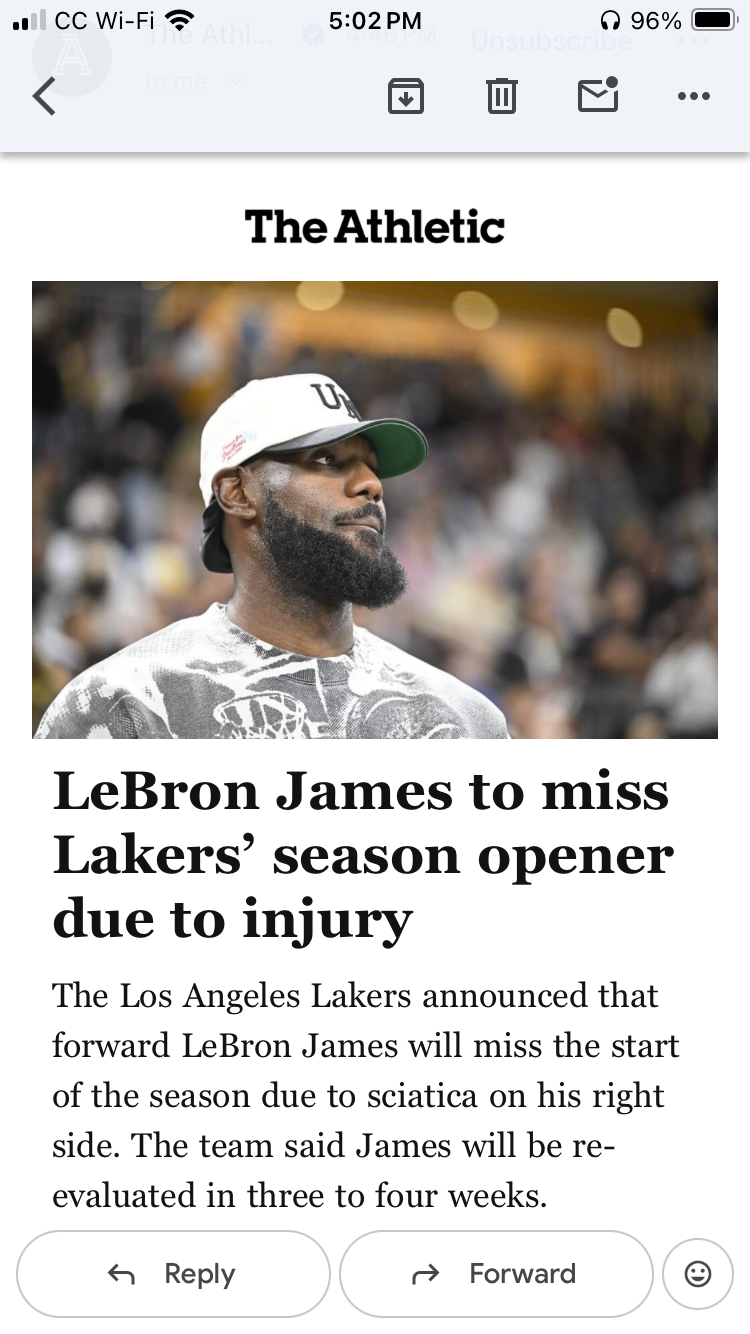
Task: Go back to the inbox
Action: point(44,97)
